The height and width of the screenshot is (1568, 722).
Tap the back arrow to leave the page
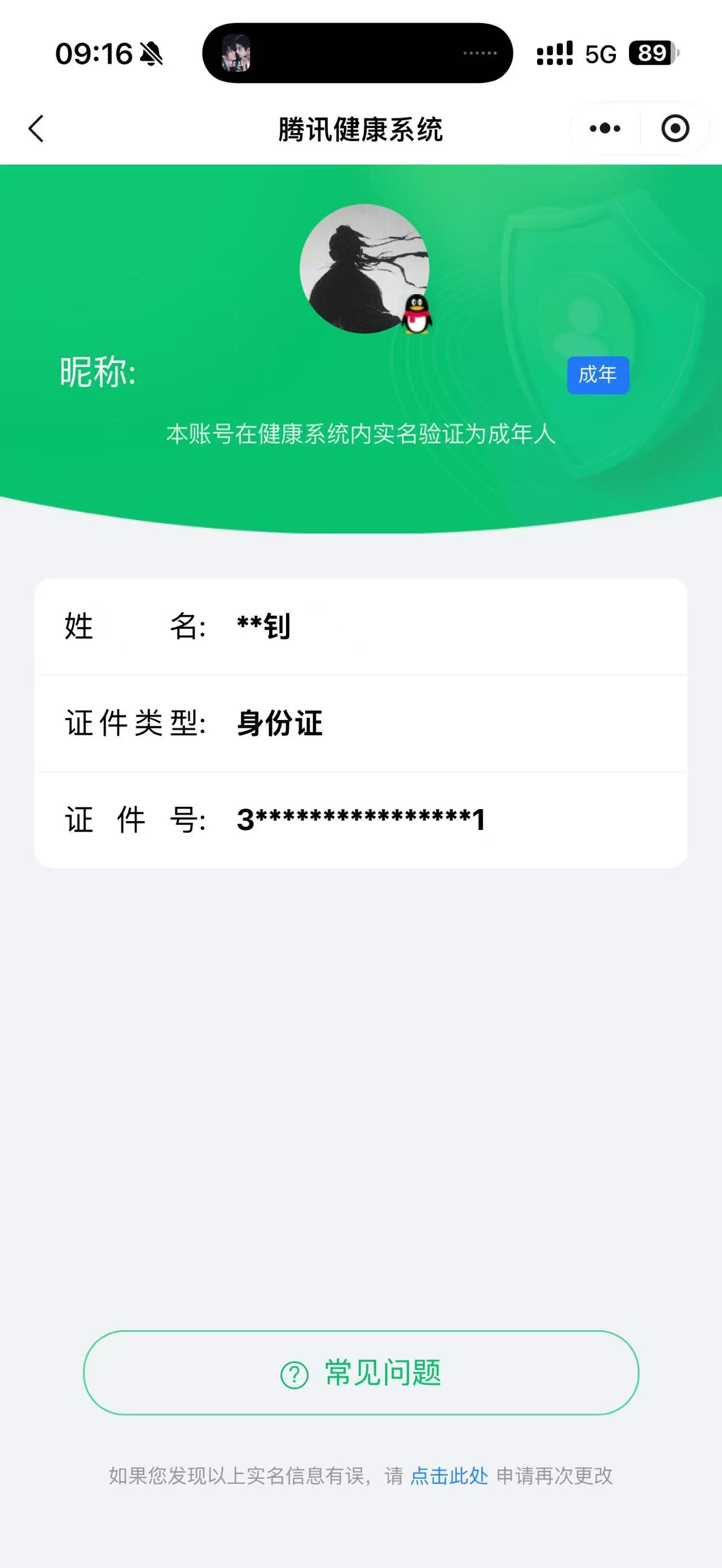(37, 129)
